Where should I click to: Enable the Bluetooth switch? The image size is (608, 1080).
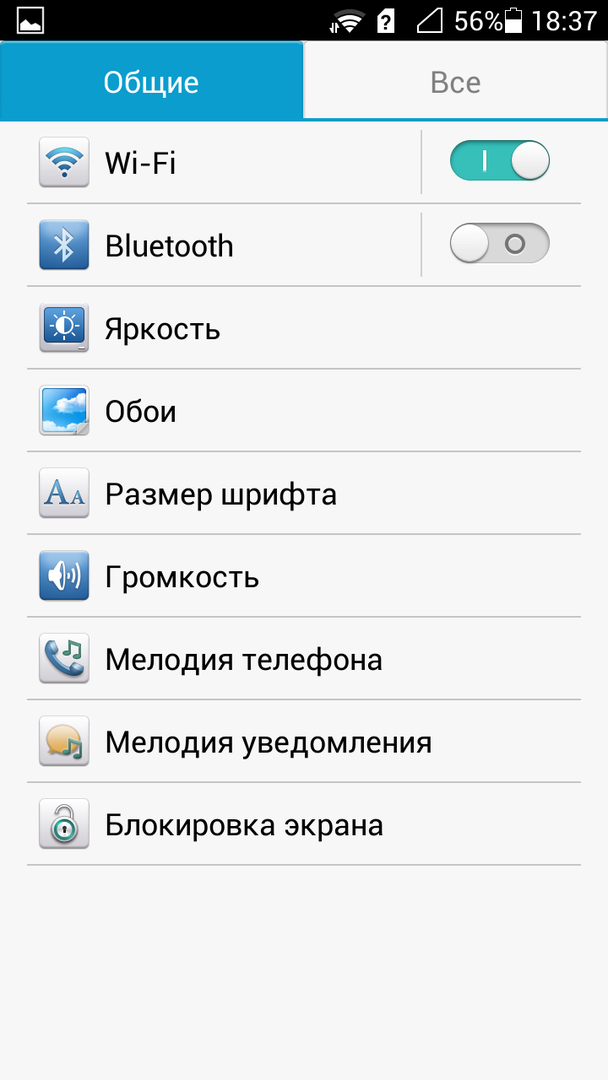point(500,244)
